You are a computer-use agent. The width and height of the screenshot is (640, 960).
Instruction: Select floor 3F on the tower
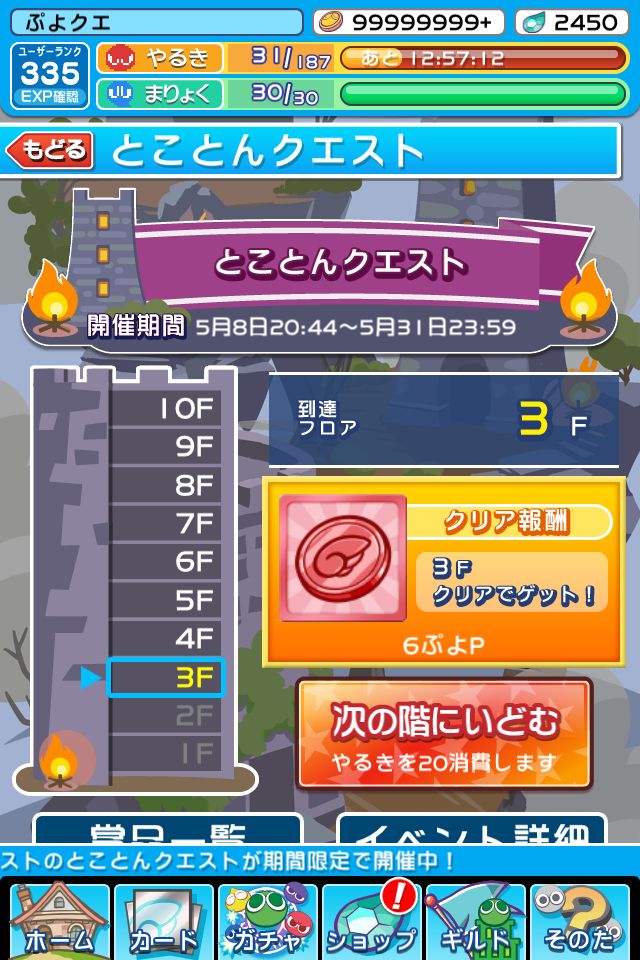[x=166, y=678]
